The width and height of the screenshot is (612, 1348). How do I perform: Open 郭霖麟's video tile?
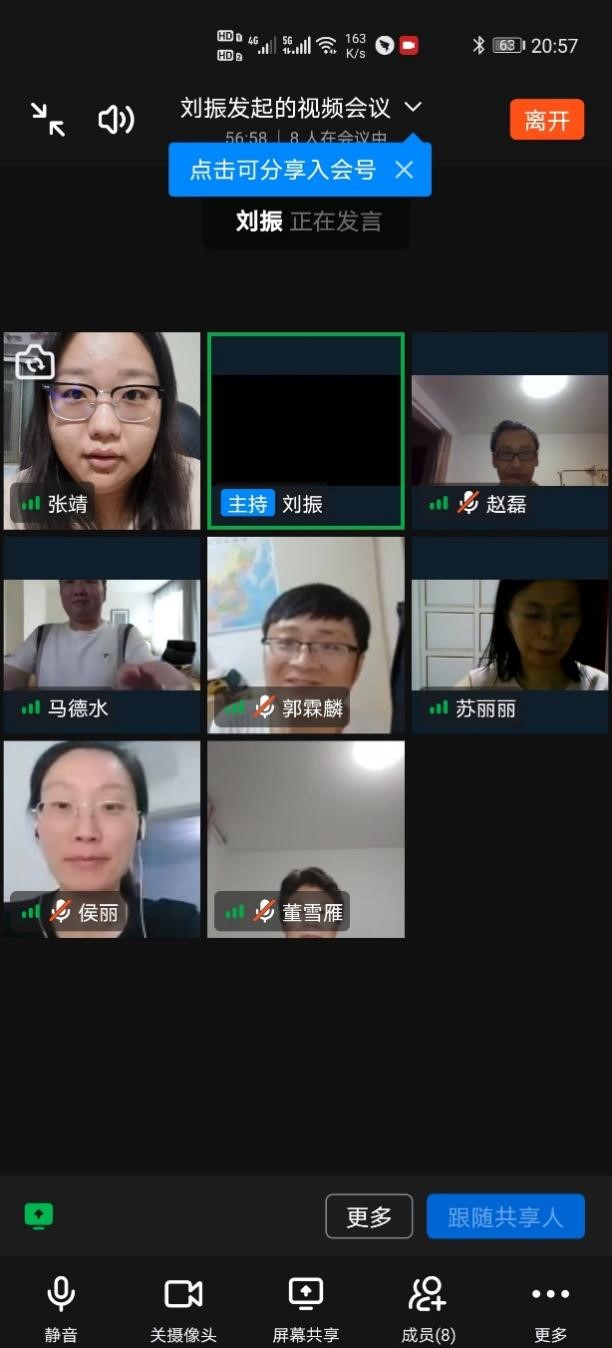pyautogui.click(x=306, y=635)
